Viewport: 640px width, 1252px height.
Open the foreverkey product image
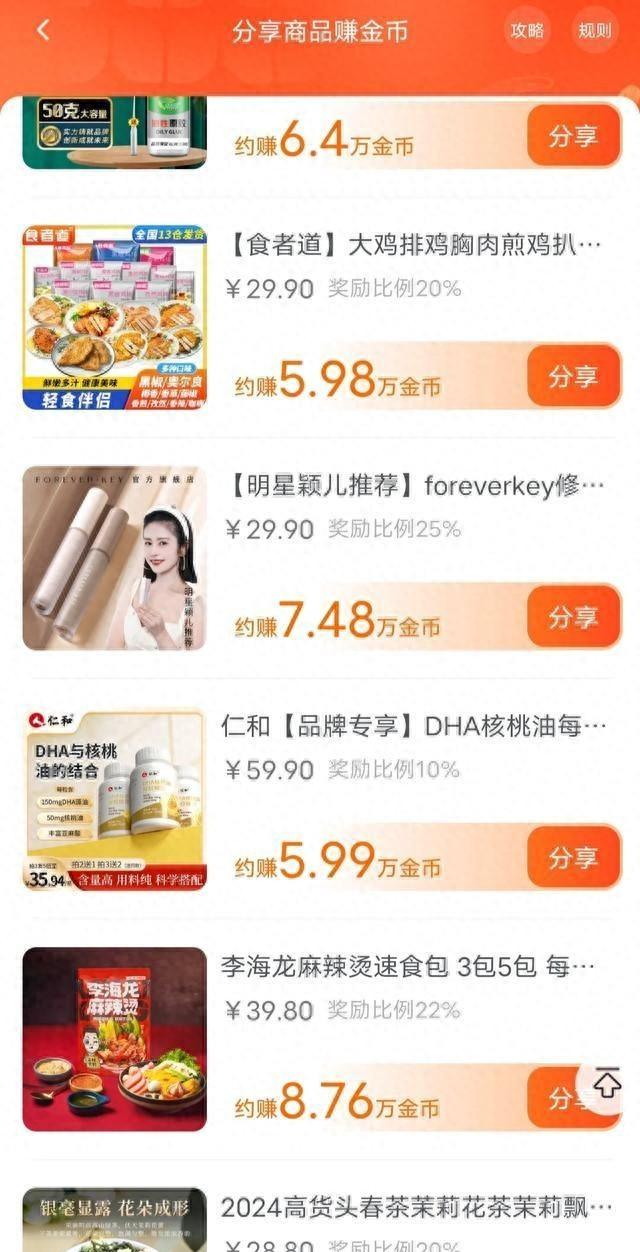click(x=114, y=558)
